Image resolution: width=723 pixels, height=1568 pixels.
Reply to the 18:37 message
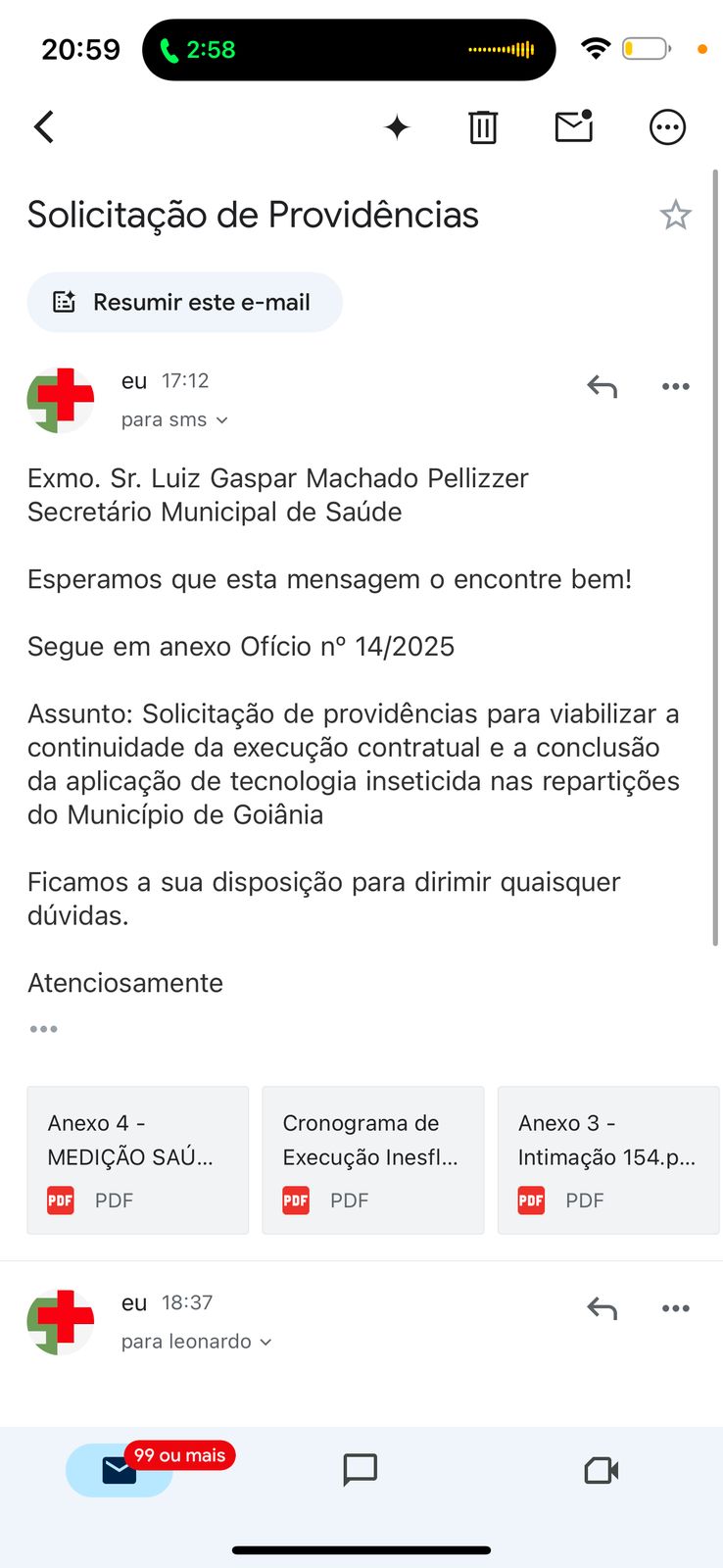tap(602, 1308)
